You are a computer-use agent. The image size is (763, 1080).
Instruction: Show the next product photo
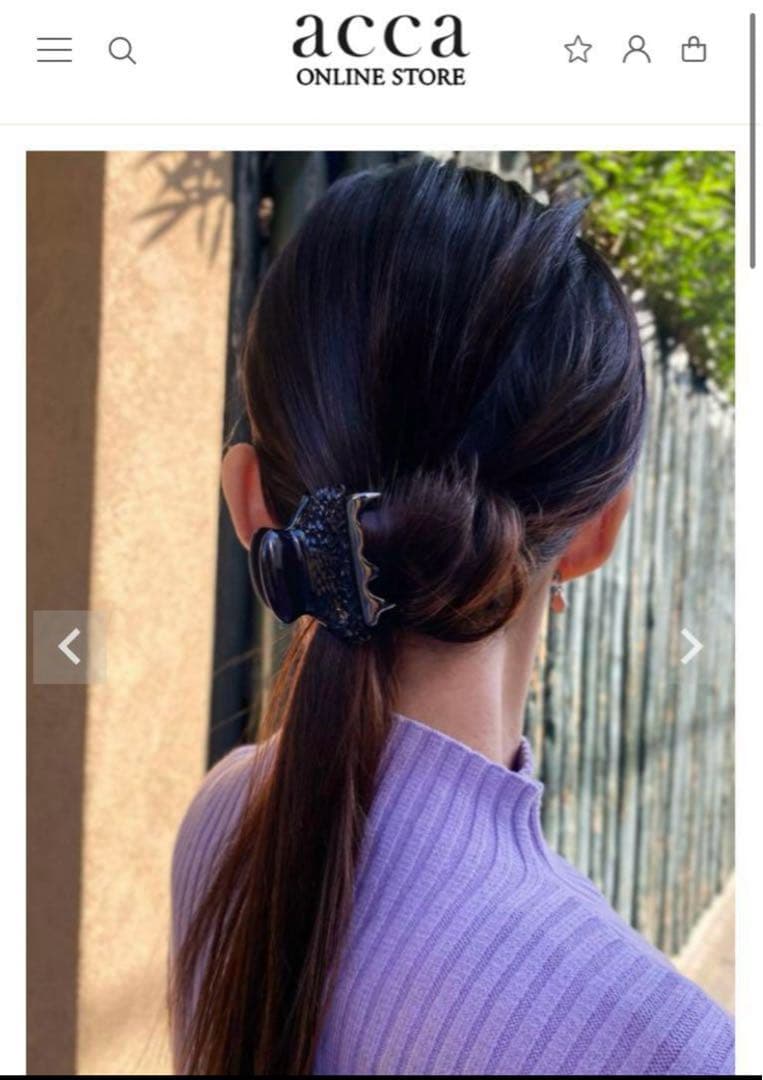coord(691,647)
